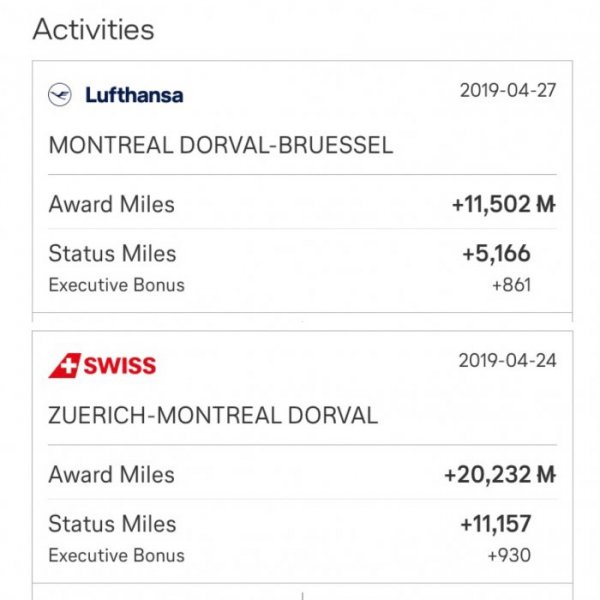Open the Lufthansa Montreal Dorval-Bruessel activity card
Viewport: 600px width, 600px height.
point(301,145)
